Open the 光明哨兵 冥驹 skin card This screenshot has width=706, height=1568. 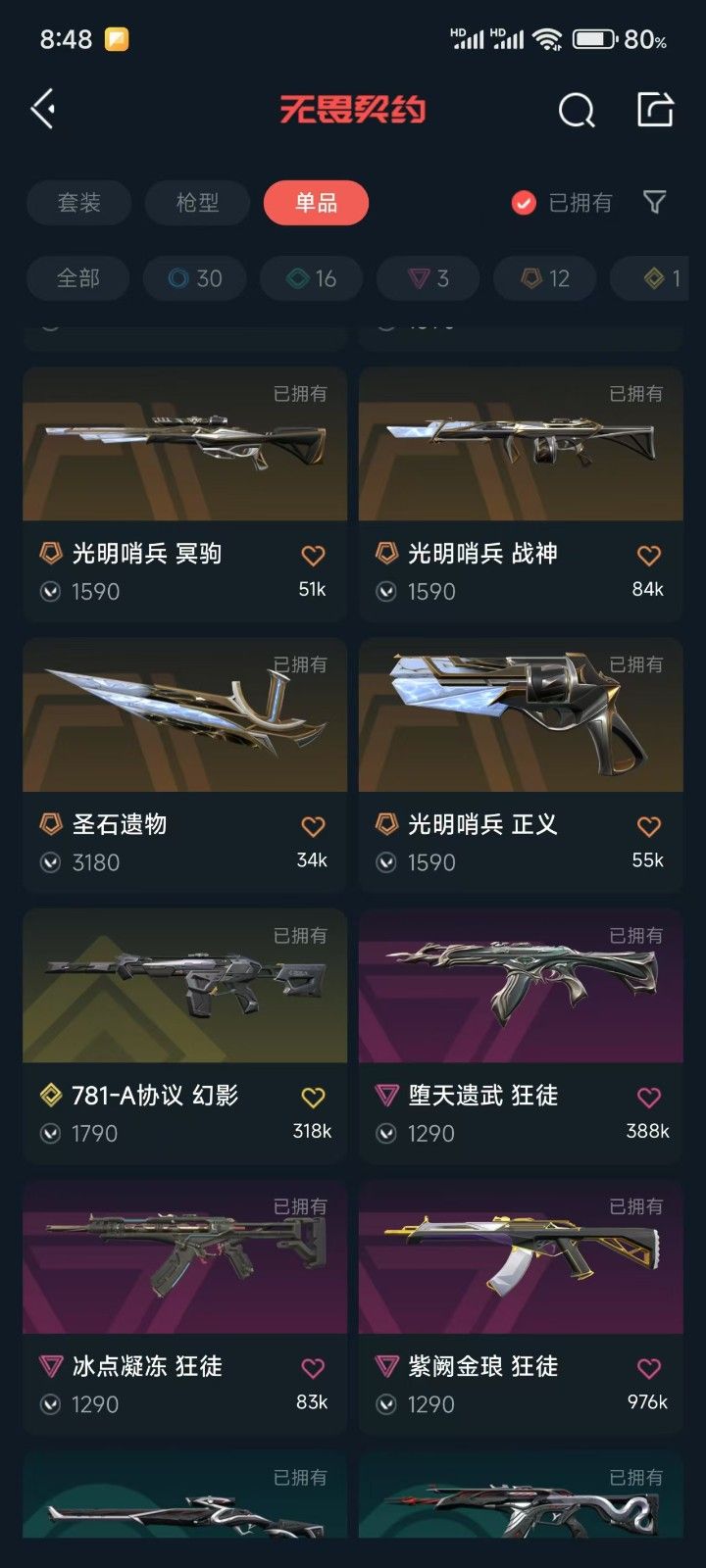click(184, 494)
